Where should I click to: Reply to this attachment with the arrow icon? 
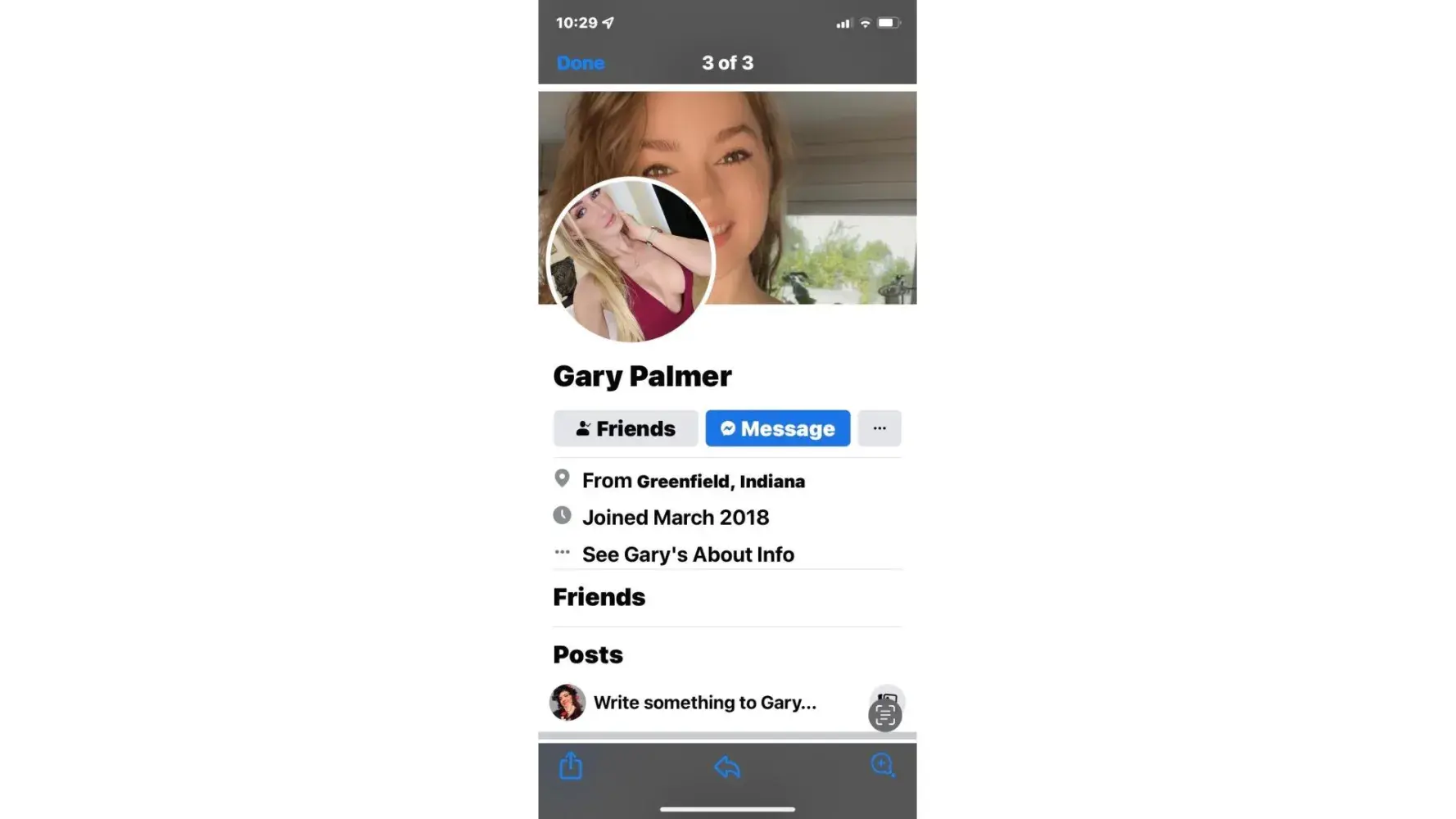(727, 767)
